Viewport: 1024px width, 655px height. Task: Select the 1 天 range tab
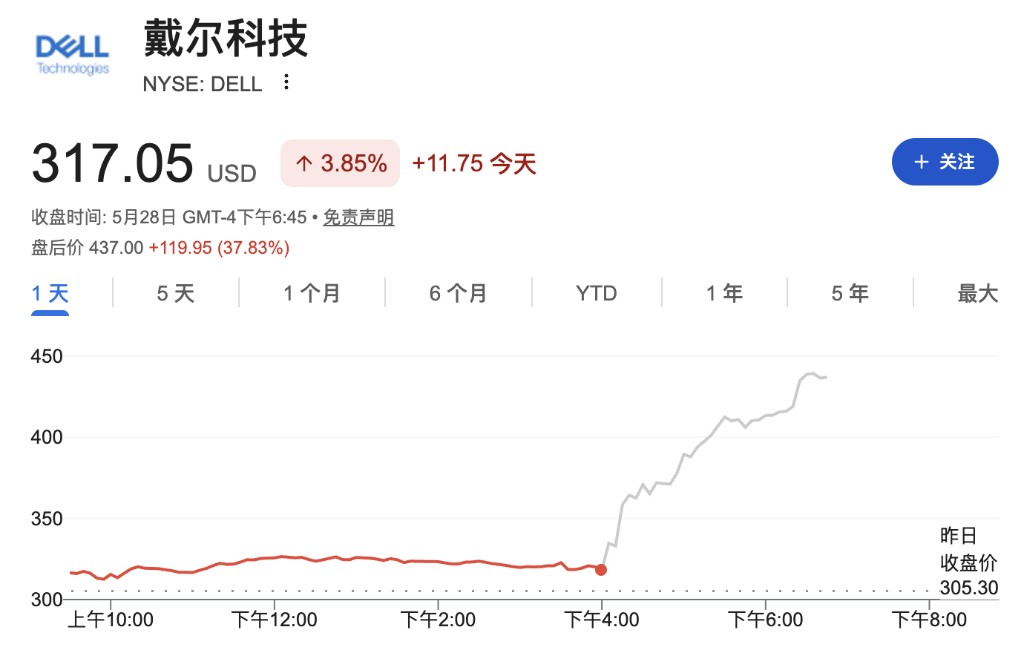pyautogui.click(x=50, y=294)
